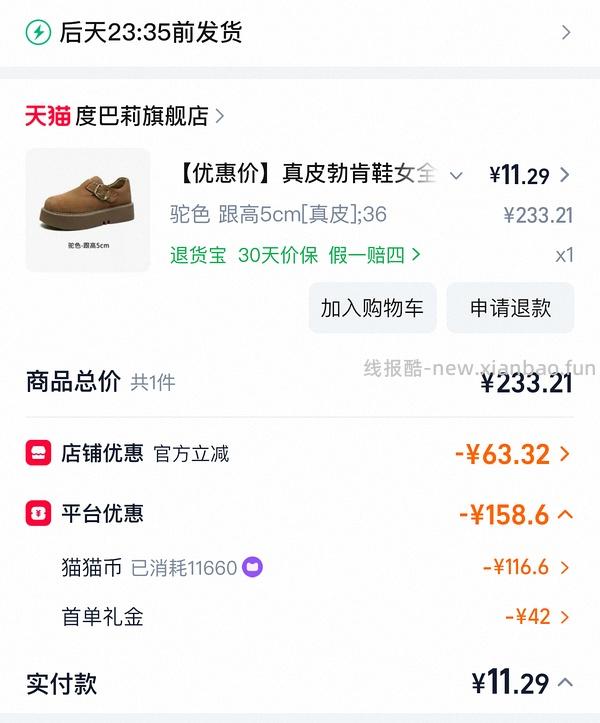The width and height of the screenshot is (600, 723).
Task: Open price details via ¥11.29 chevron
Action: [565, 175]
